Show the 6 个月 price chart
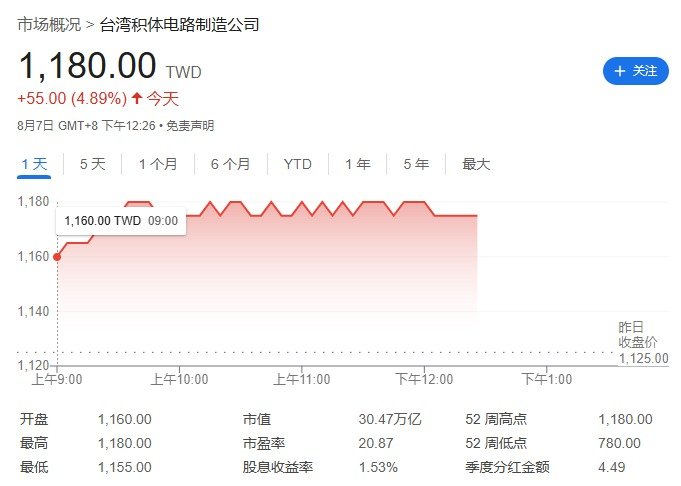Image resolution: width=681 pixels, height=486 pixels. (x=230, y=164)
